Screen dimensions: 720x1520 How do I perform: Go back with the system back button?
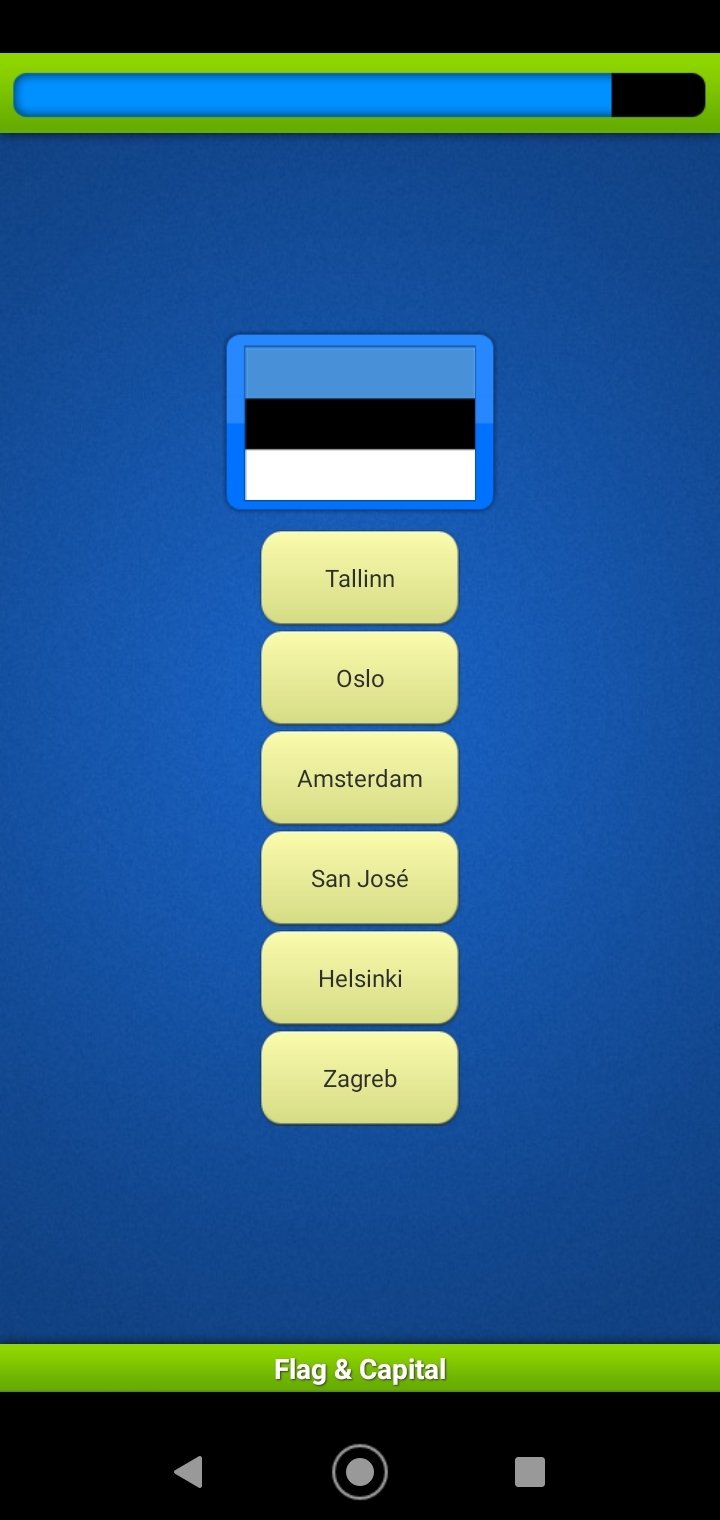[x=188, y=1472]
